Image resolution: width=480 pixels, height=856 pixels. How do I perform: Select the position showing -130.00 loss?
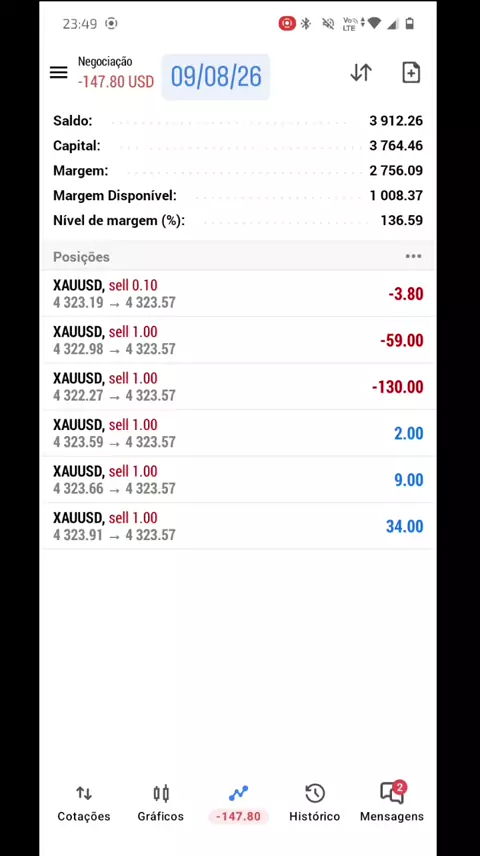coord(238,387)
